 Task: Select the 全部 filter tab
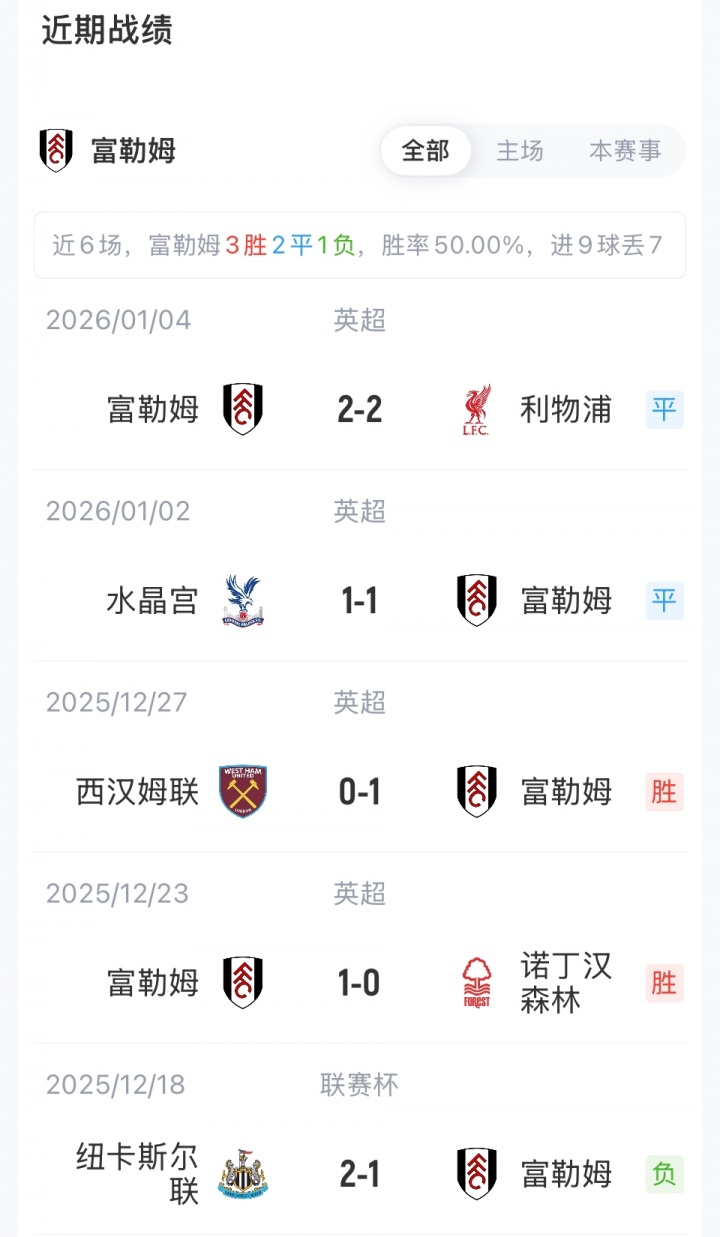426,151
